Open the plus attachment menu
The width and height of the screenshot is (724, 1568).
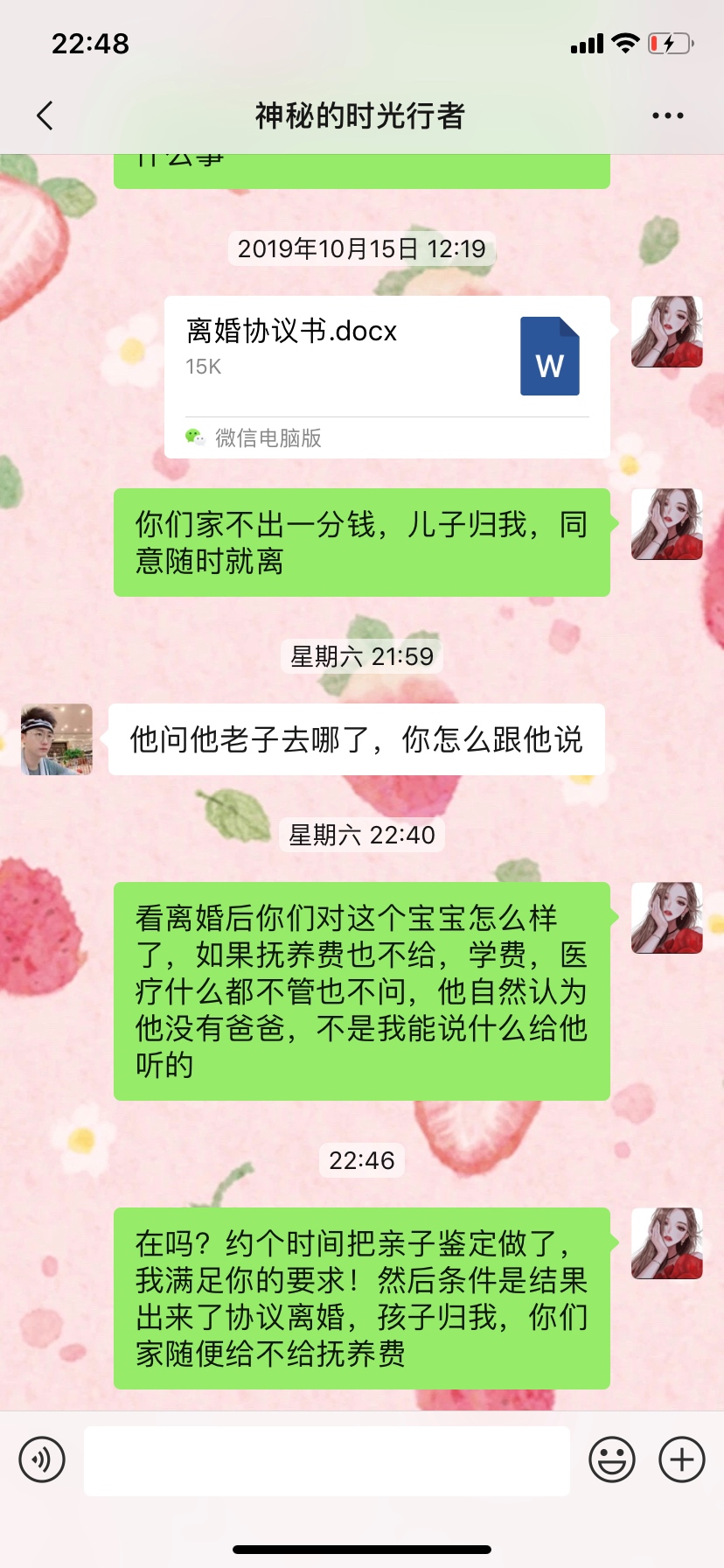click(682, 1459)
